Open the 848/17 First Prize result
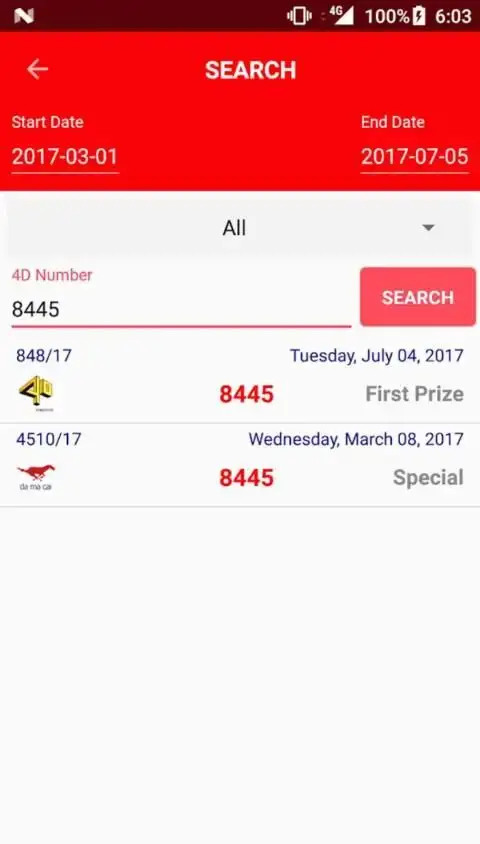Screen dimensions: 480x844 240,382
